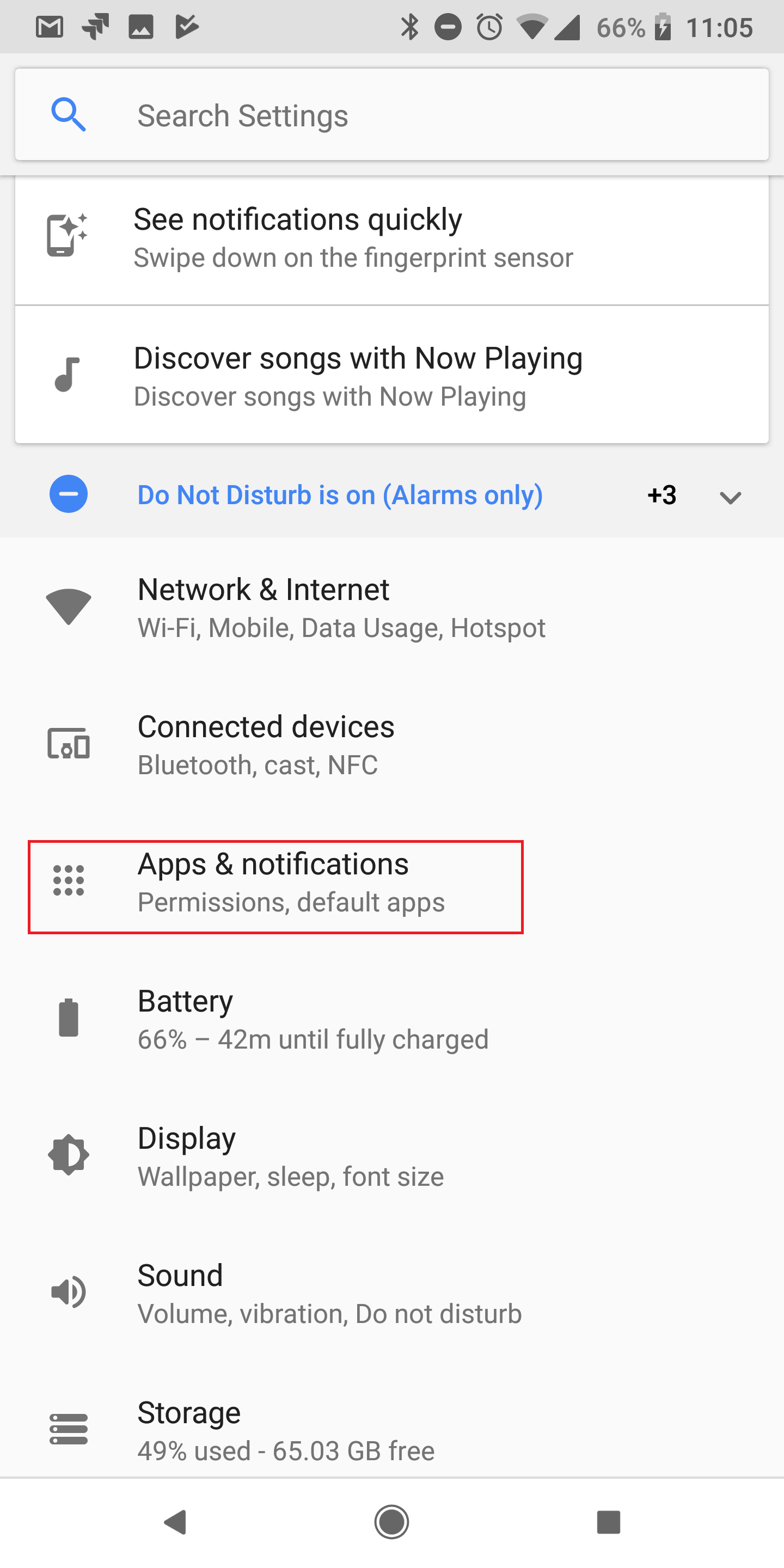This screenshot has width=784, height=1568.
Task: Tap the +3 notification counter
Action: coord(661,495)
